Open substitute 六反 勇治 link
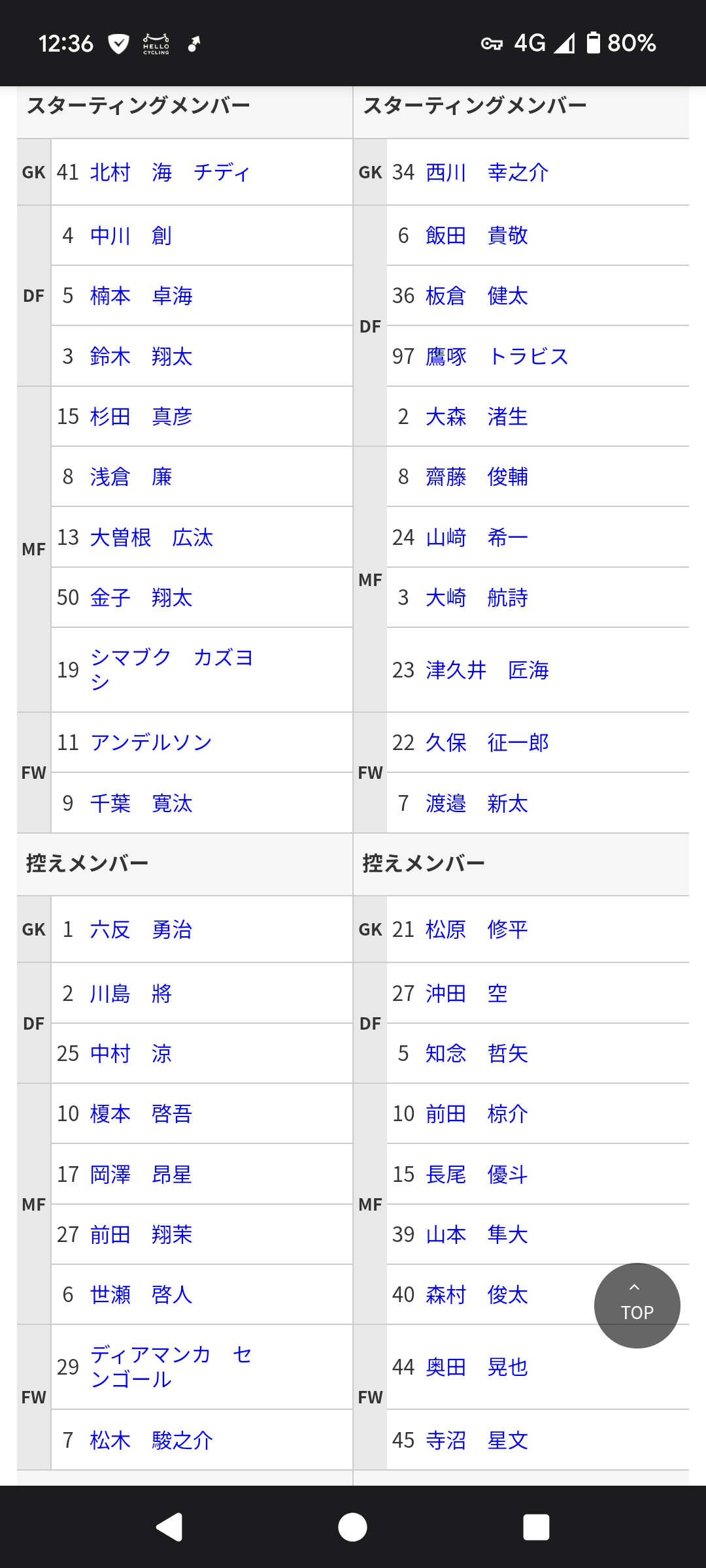The image size is (706, 1568). pos(141,930)
